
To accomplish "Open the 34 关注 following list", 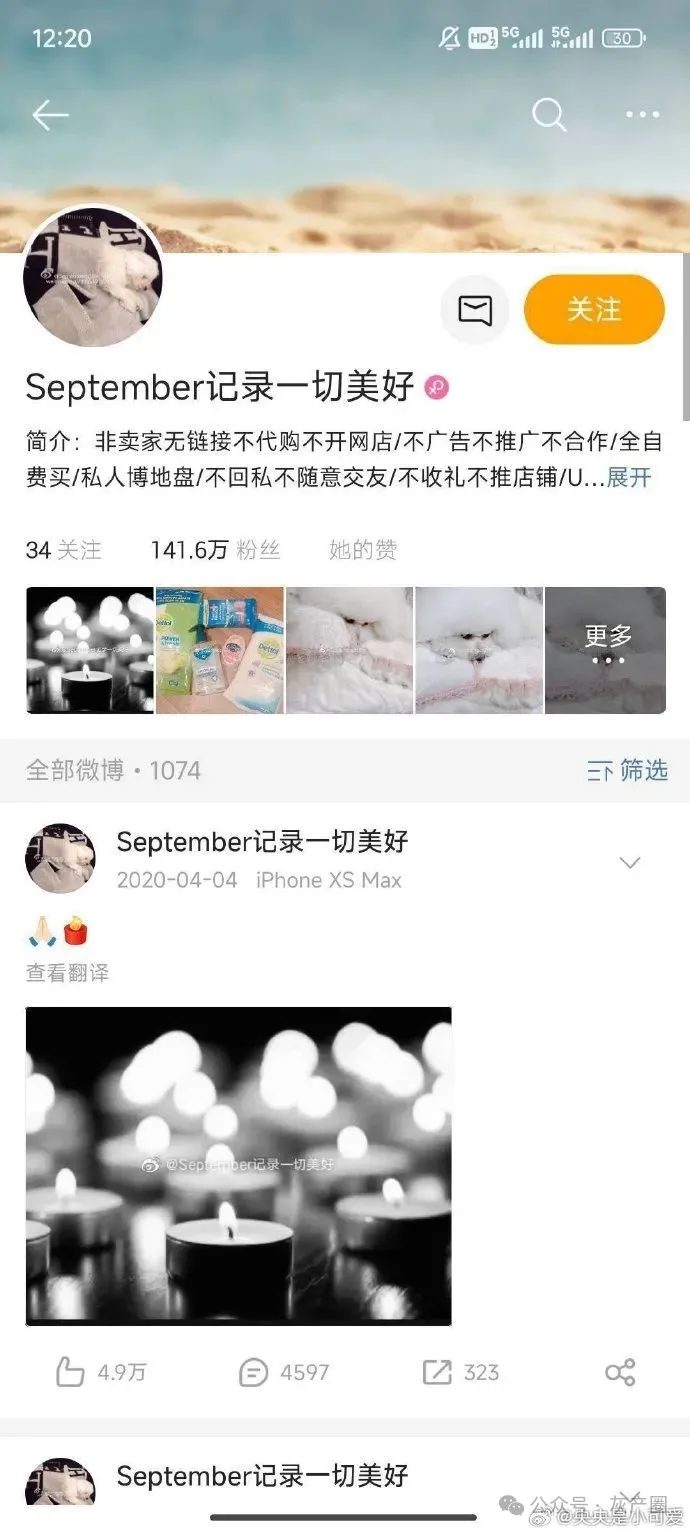I will tap(63, 549).
